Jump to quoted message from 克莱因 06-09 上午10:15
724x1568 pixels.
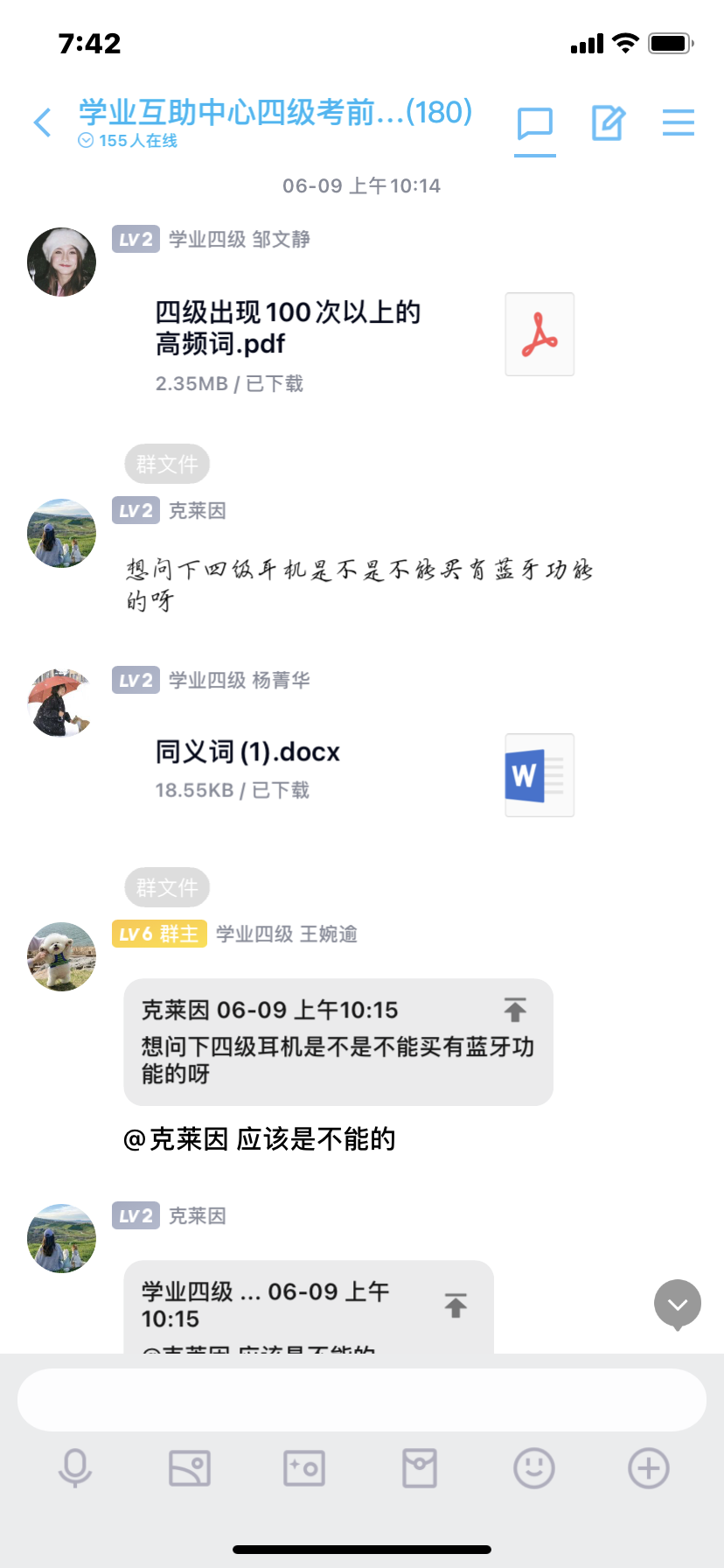[x=514, y=1011]
